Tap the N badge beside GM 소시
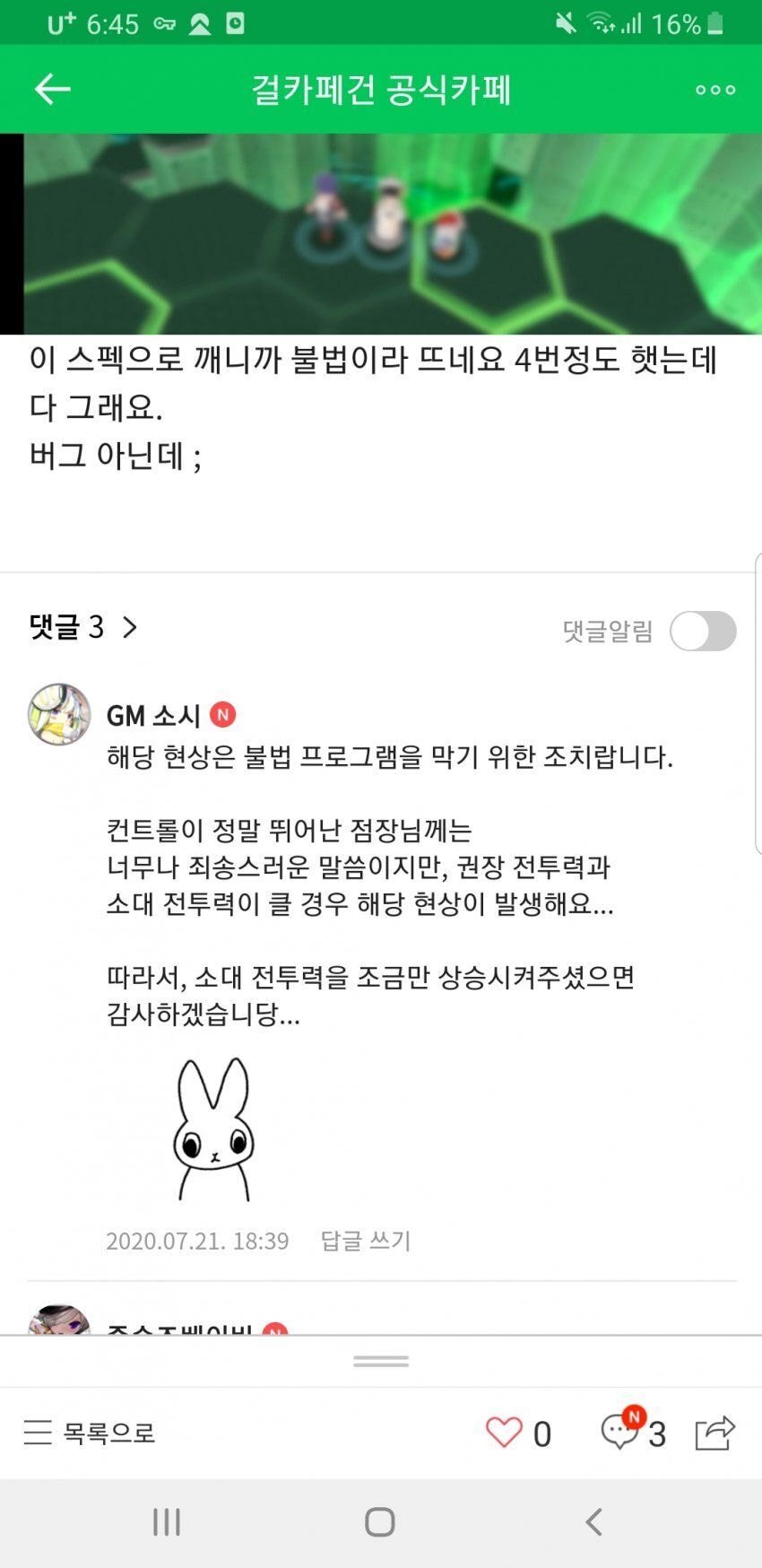The width and height of the screenshot is (762, 1568). click(224, 715)
